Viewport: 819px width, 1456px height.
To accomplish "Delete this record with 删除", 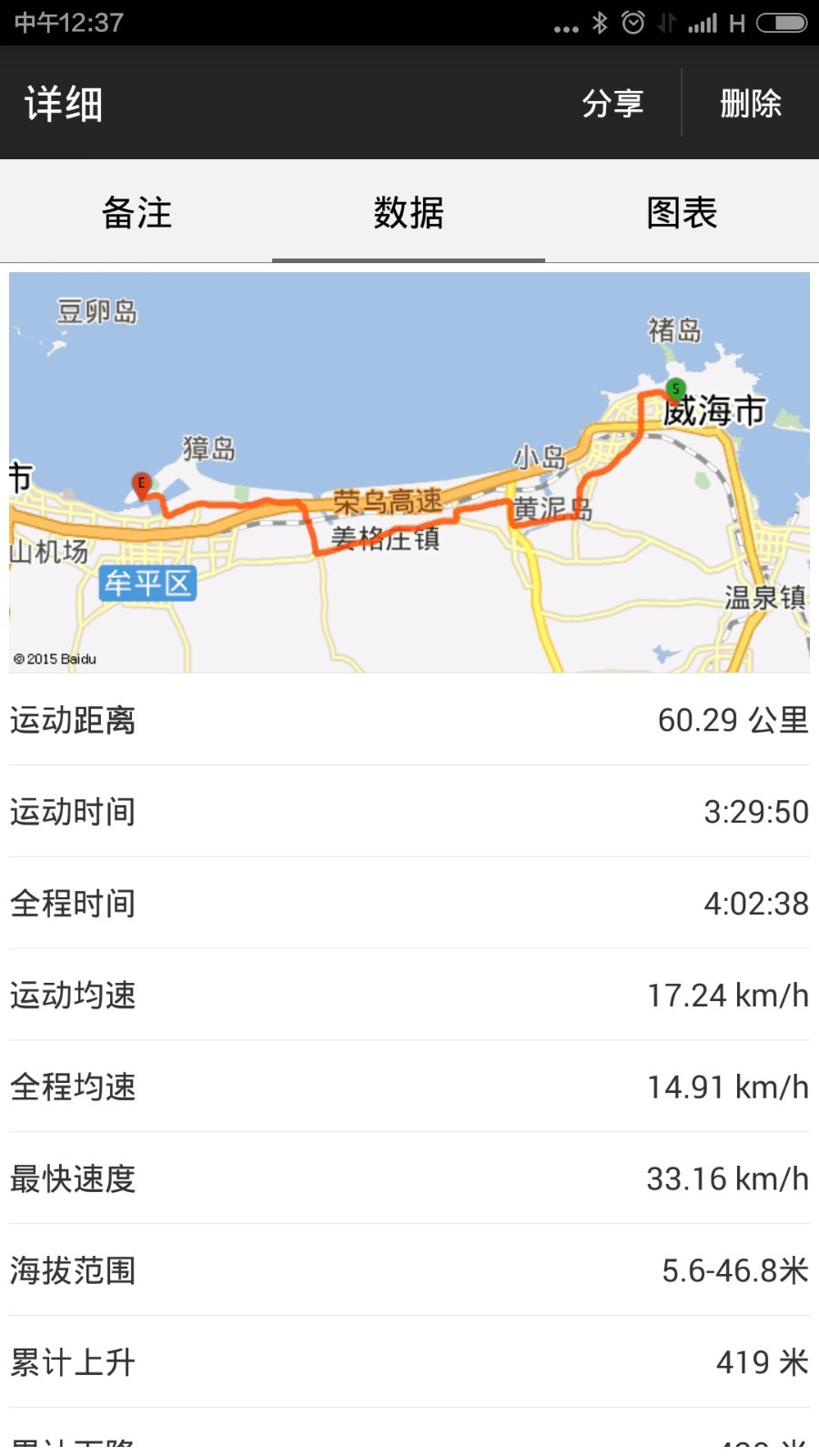I will (x=751, y=103).
